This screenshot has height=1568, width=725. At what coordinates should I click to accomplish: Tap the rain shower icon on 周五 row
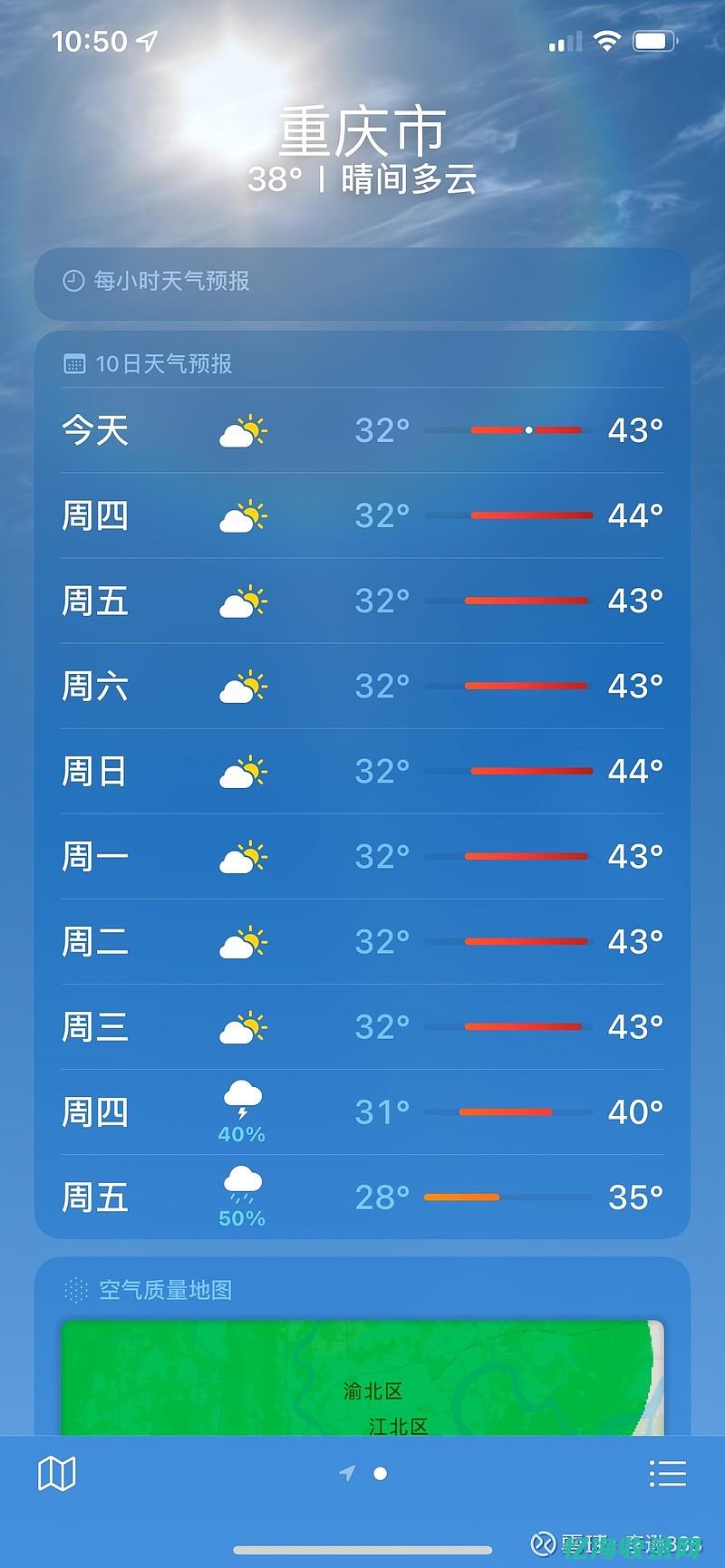[242, 1184]
